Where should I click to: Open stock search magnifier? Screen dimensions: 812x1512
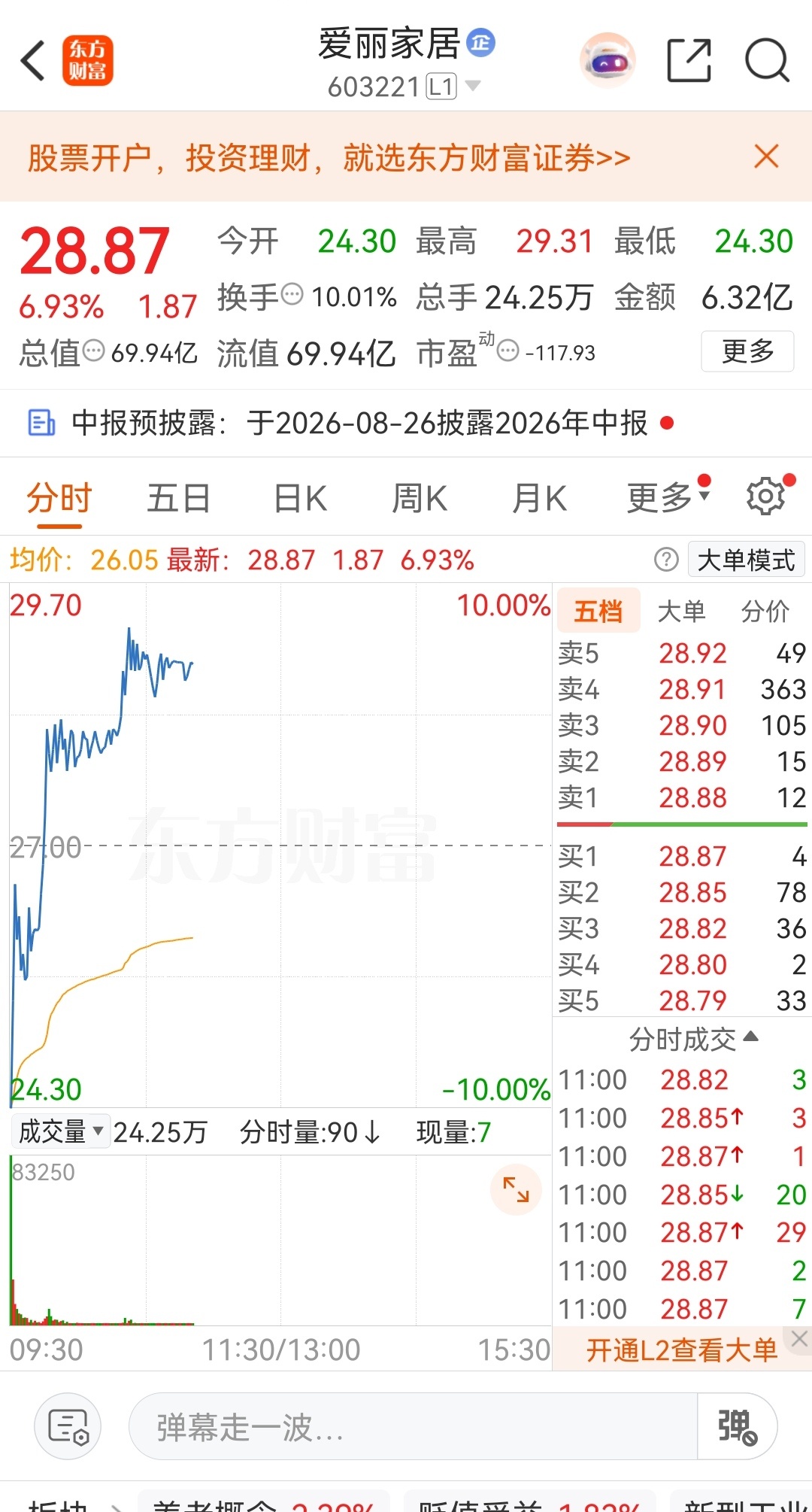767,60
